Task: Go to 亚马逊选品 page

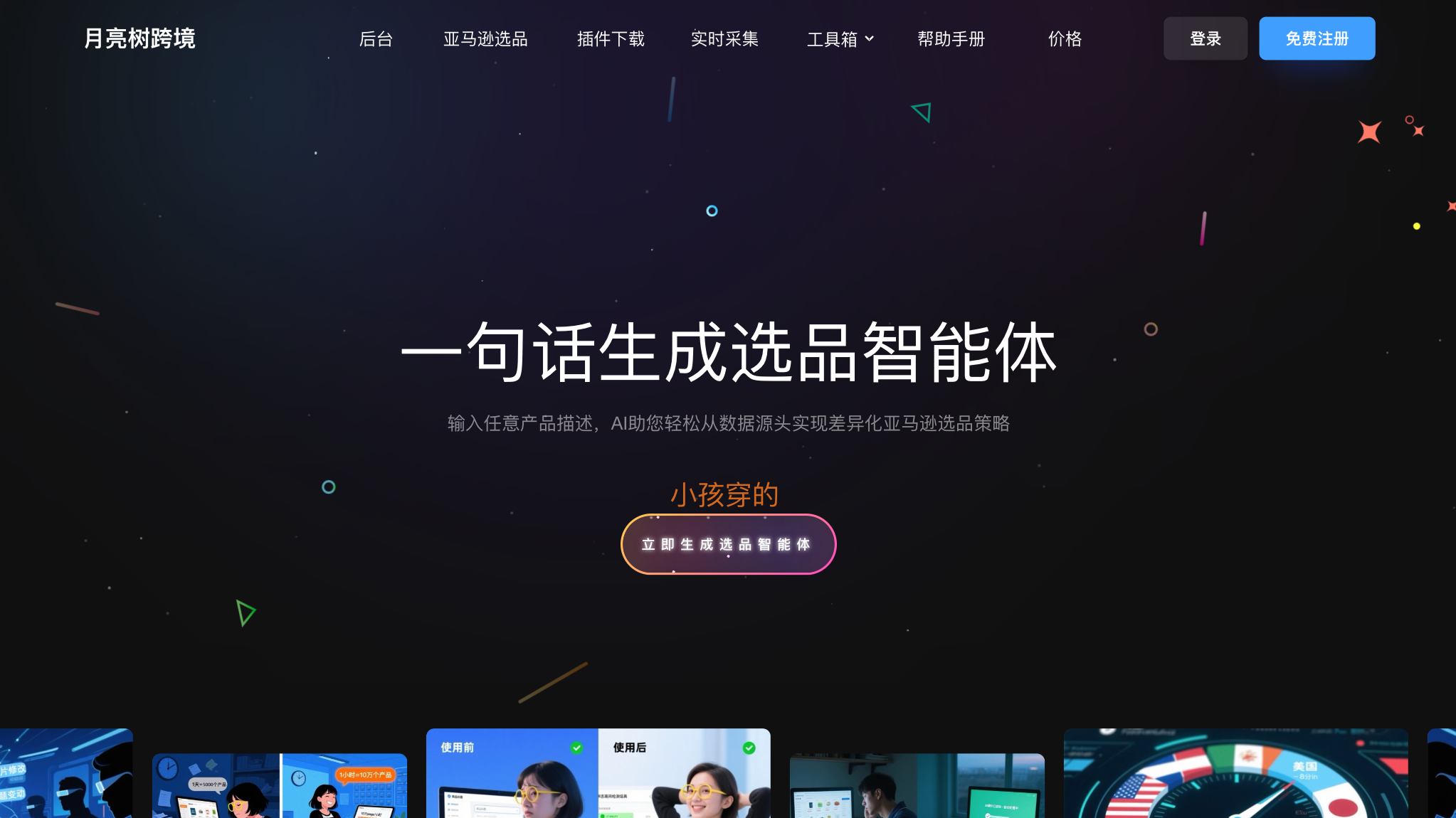Action: click(485, 39)
